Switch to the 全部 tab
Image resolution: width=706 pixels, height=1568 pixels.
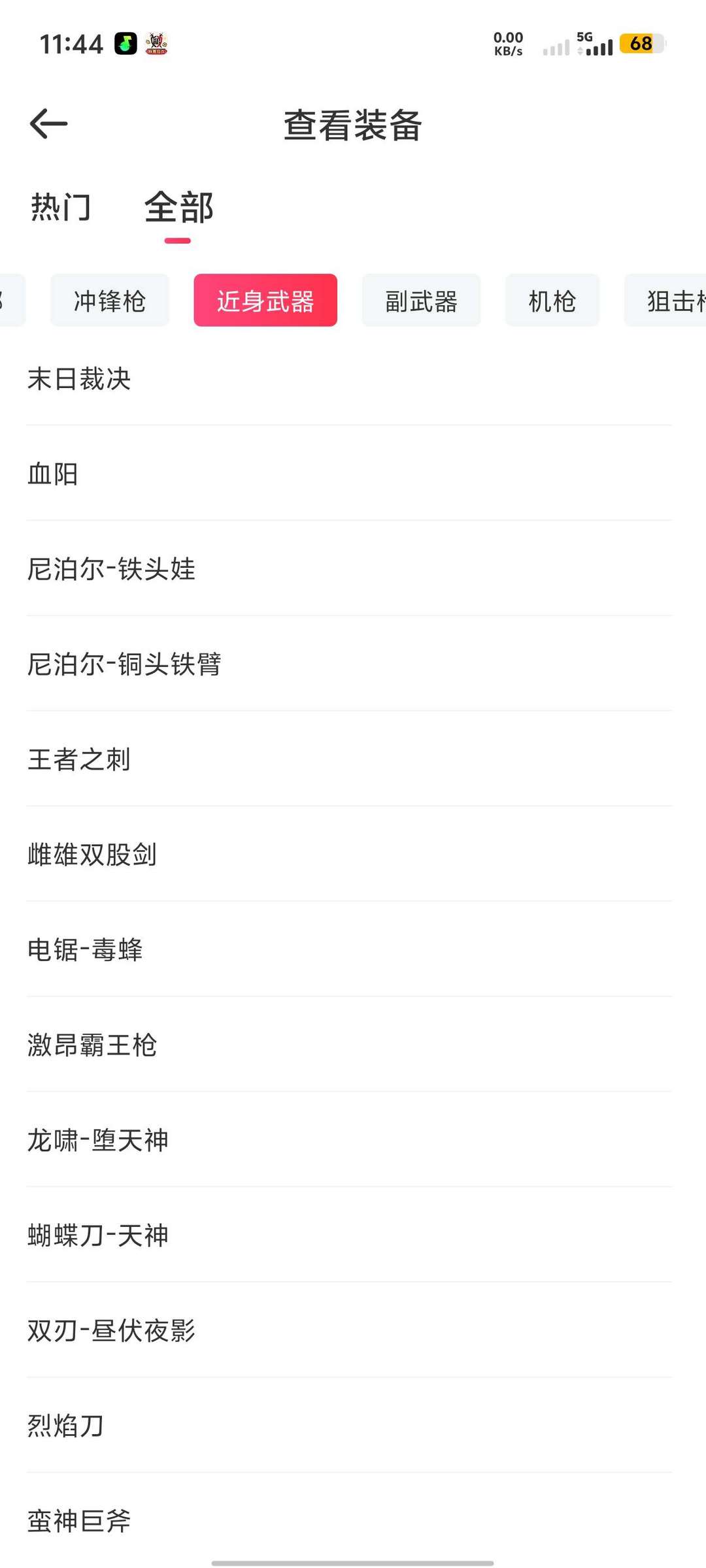[178, 208]
